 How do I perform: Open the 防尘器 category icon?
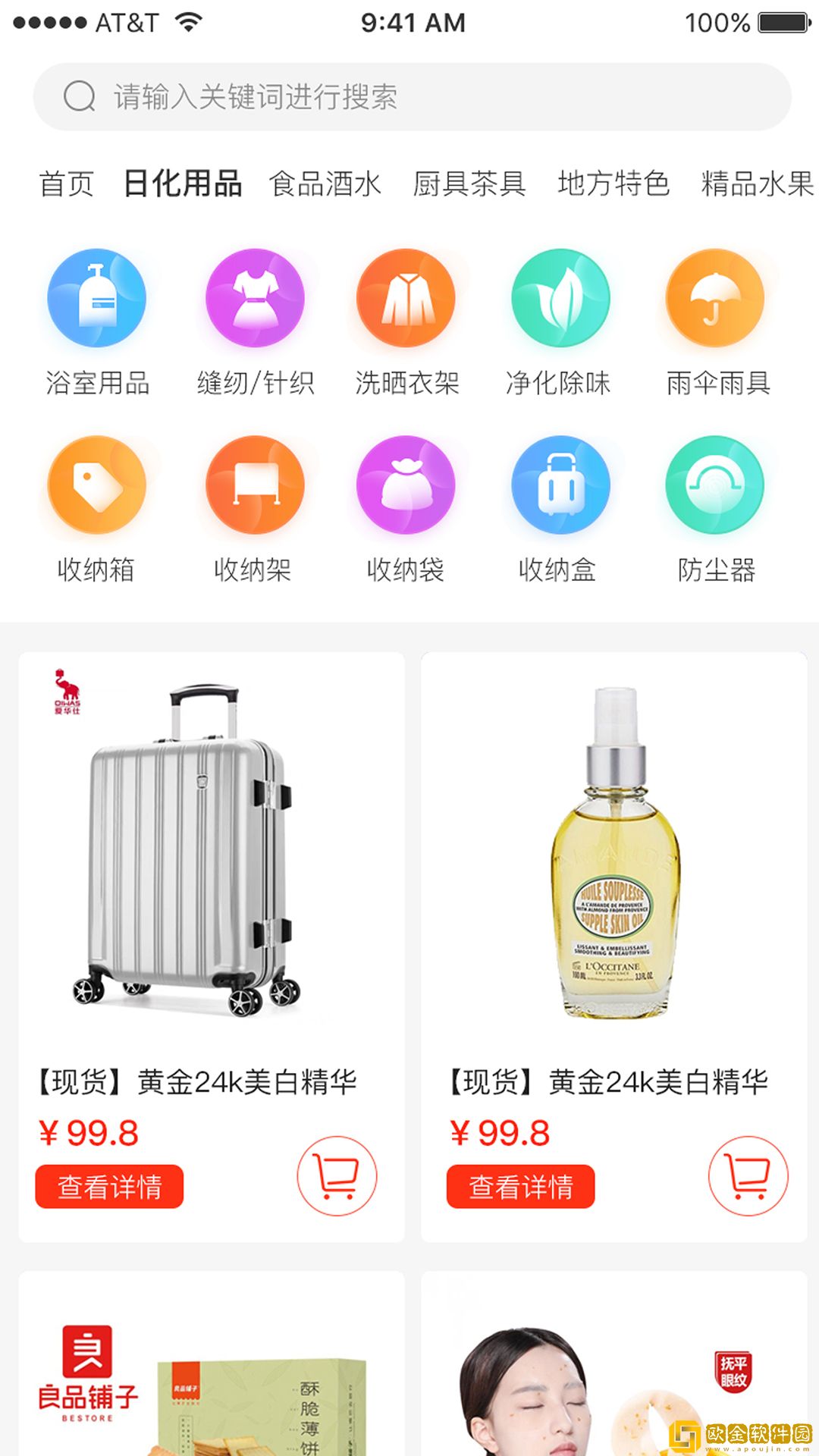point(714,485)
